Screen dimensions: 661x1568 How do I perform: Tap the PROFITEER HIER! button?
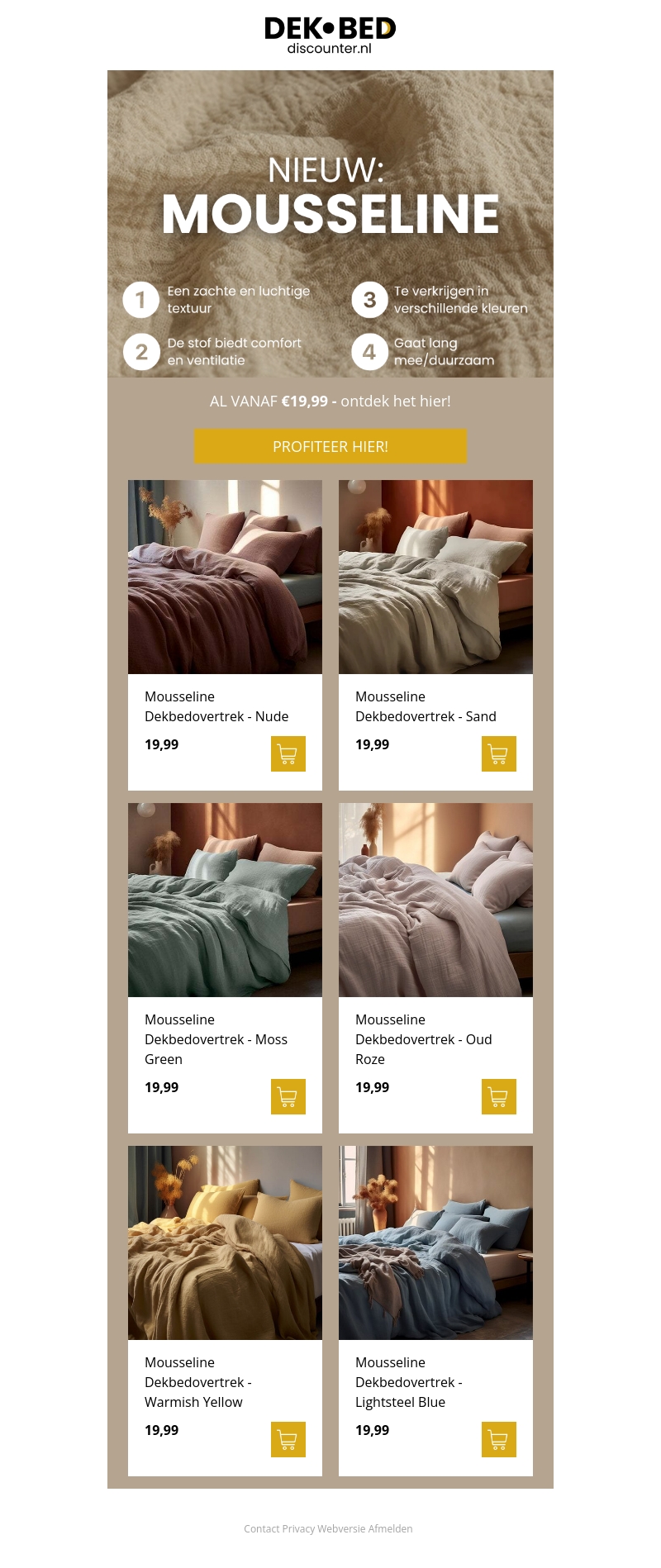330,446
